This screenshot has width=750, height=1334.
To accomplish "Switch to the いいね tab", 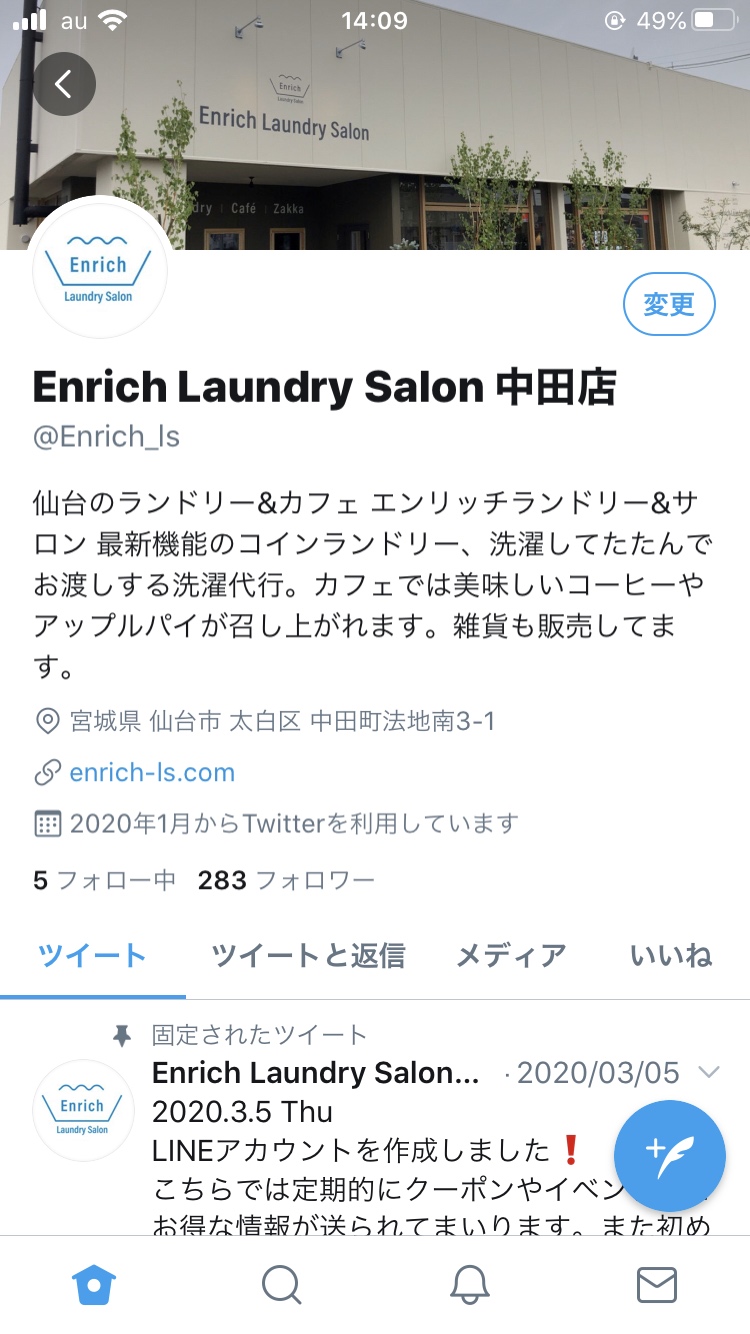I will pos(671,956).
